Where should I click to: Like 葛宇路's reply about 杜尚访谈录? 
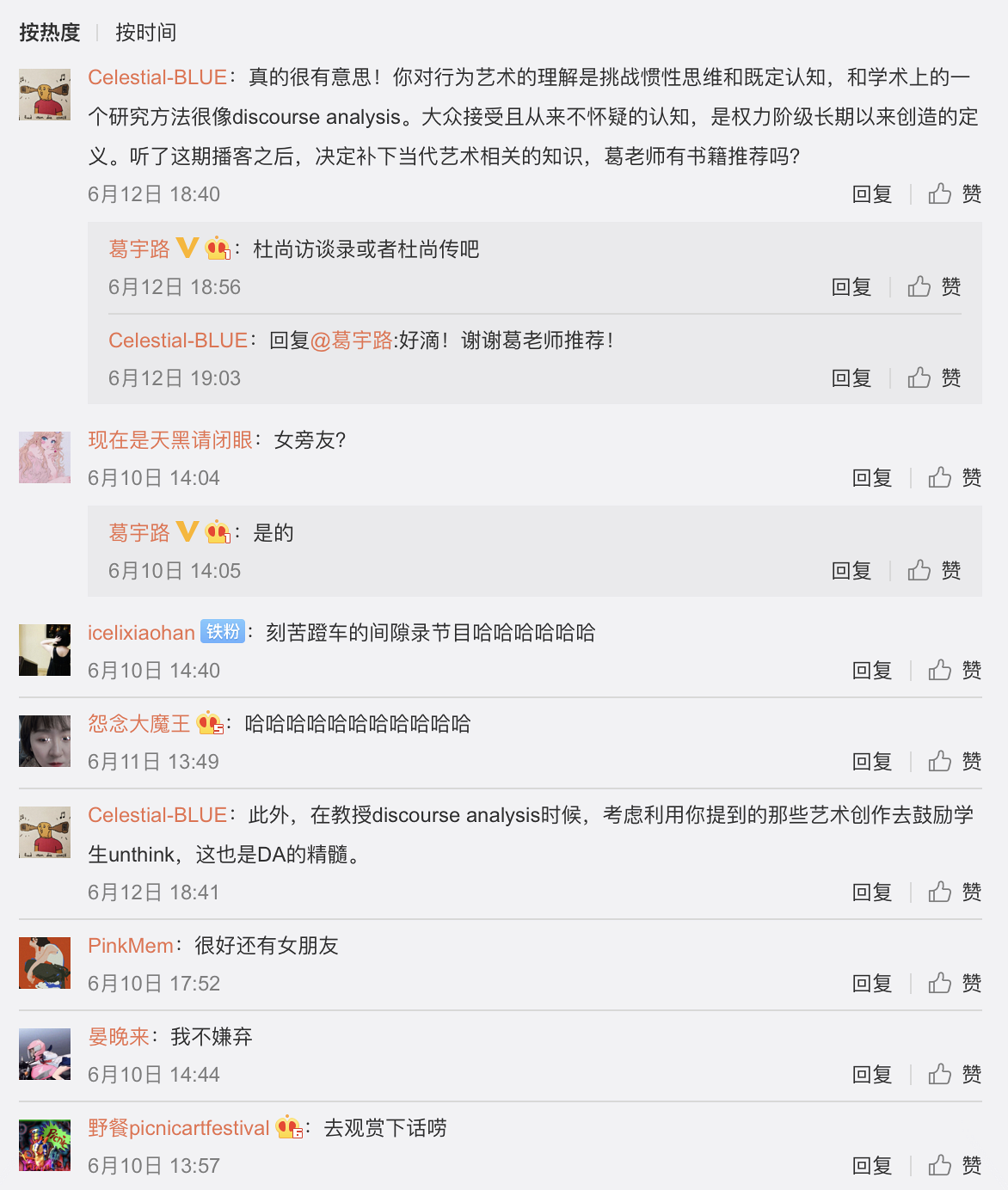click(933, 287)
